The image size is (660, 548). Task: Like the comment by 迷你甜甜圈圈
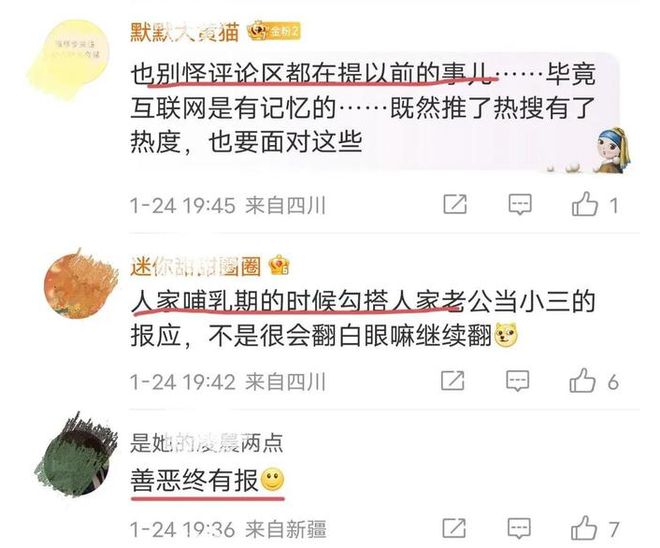click(584, 381)
